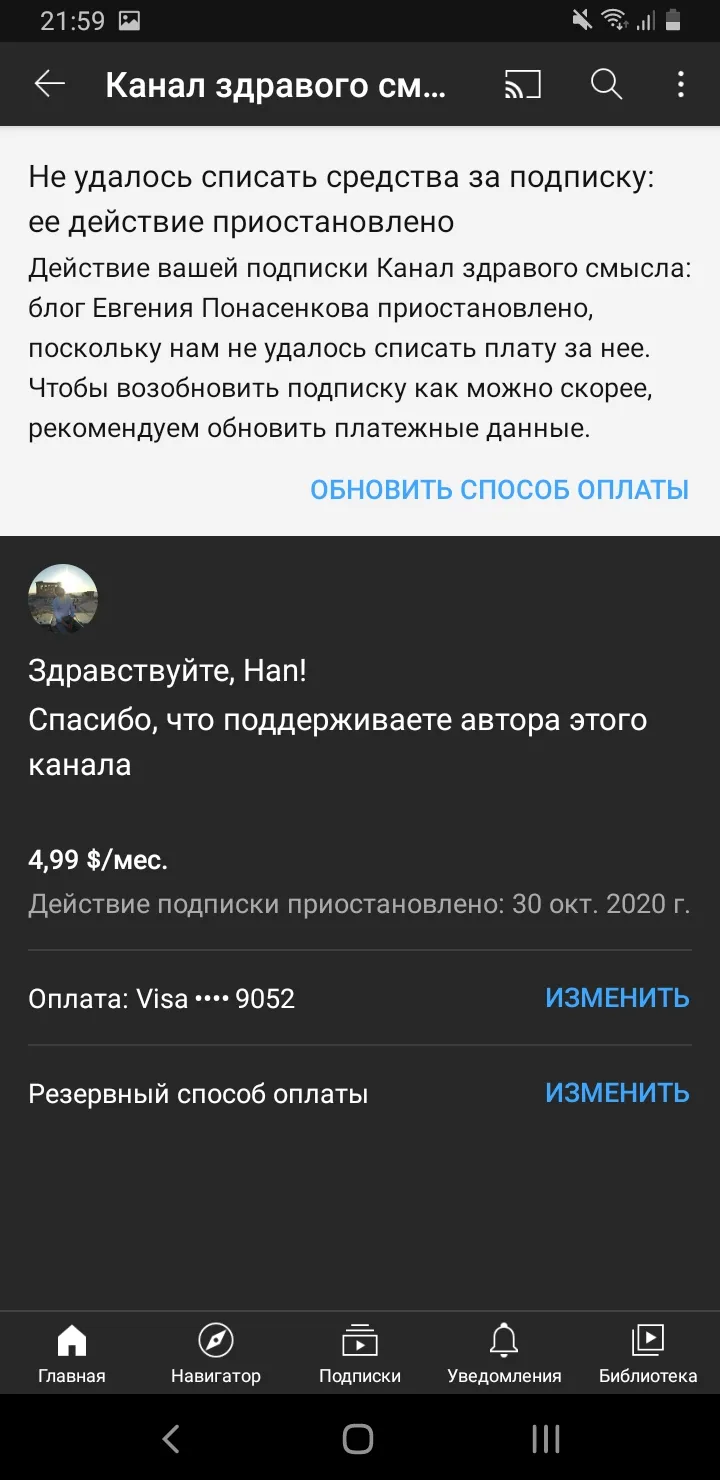Viewport: 720px width, 1480px height.
Task: Tap ОБНОВИТЬ СПОСОБ ОПЛАТЫ link
Action: [x=499, y=490]
